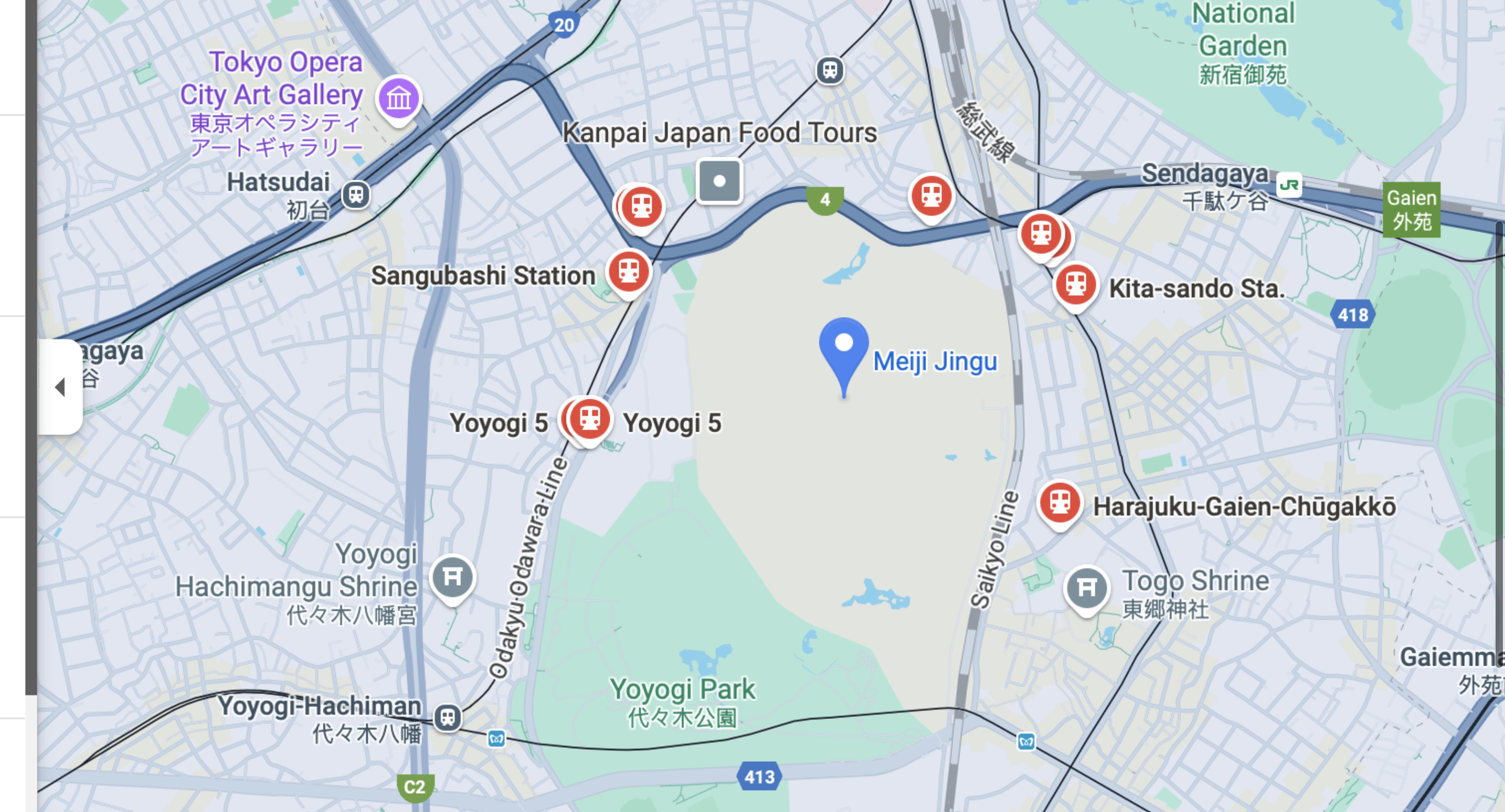Open Harajuku-Gaien-Chūgakkō bus stop marker
Screen dimensions: 1505x812
pos(1059,502)
